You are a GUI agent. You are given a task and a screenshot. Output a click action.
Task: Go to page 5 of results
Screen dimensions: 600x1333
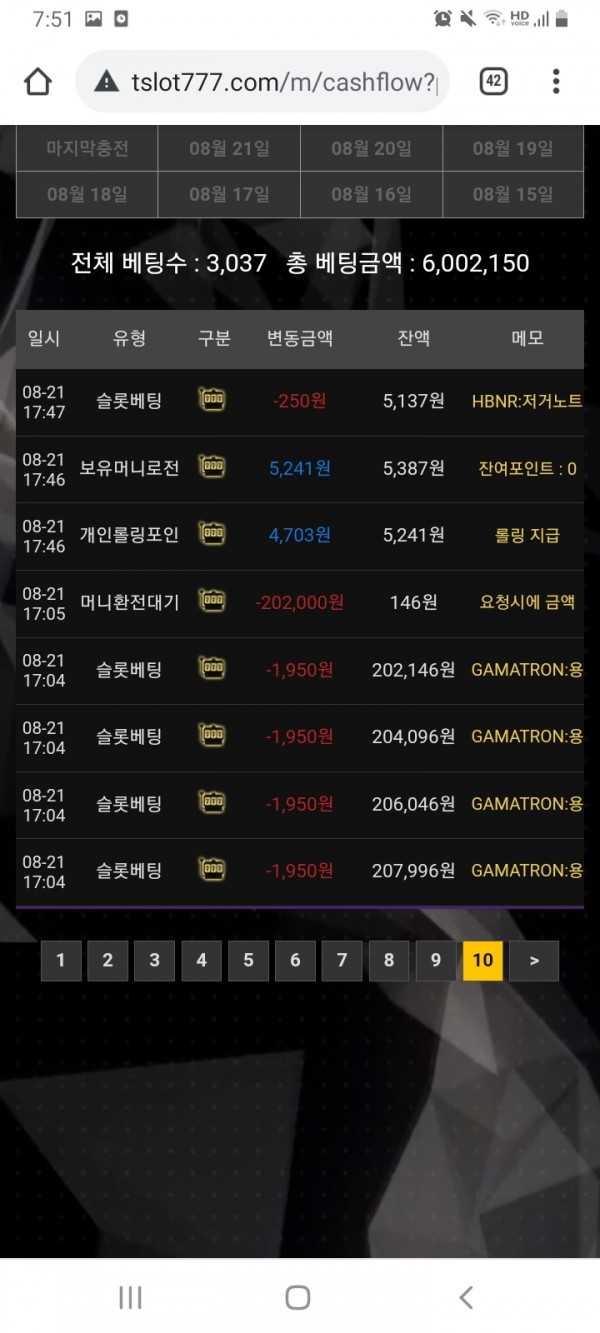[248, 960]
